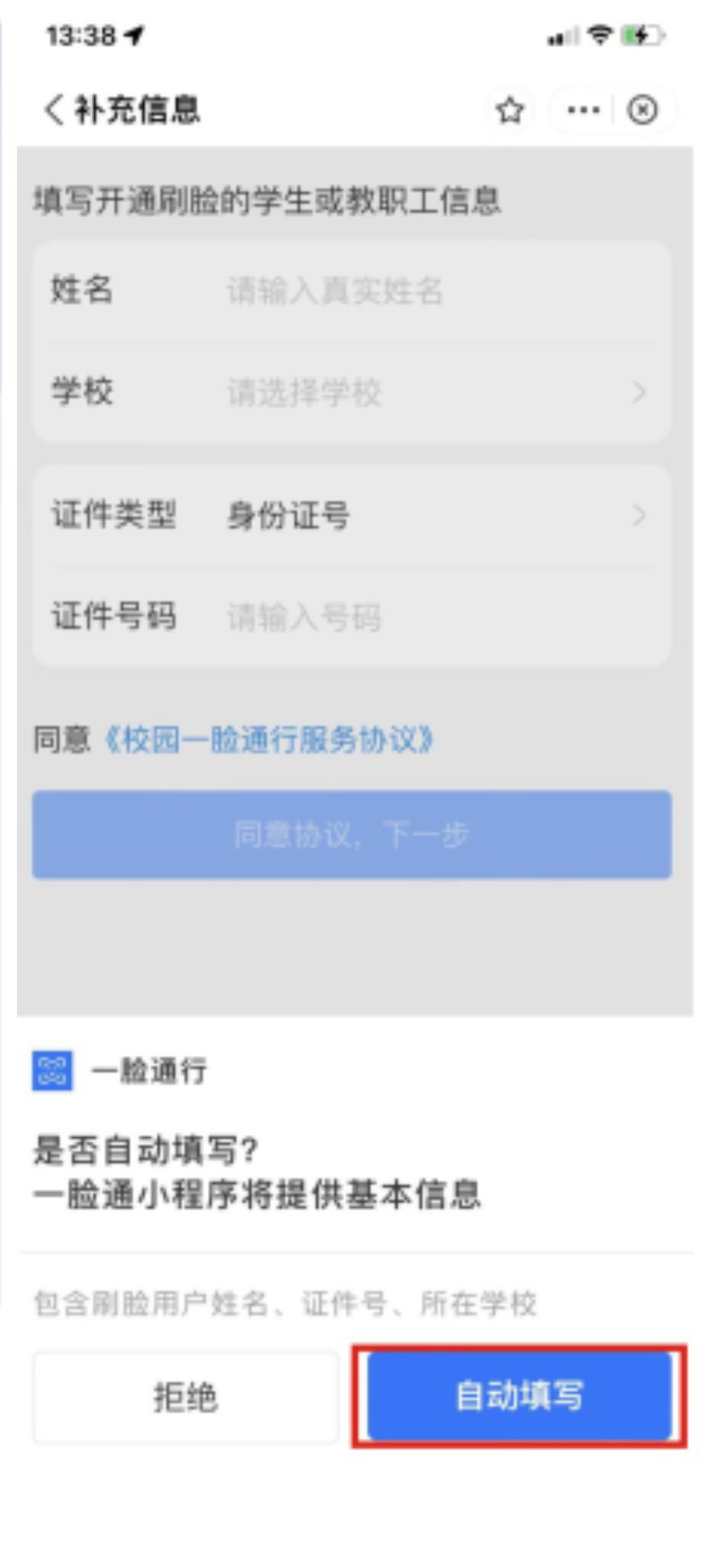Tap 自动填写 to autofill the form

tap(519, 1396)
